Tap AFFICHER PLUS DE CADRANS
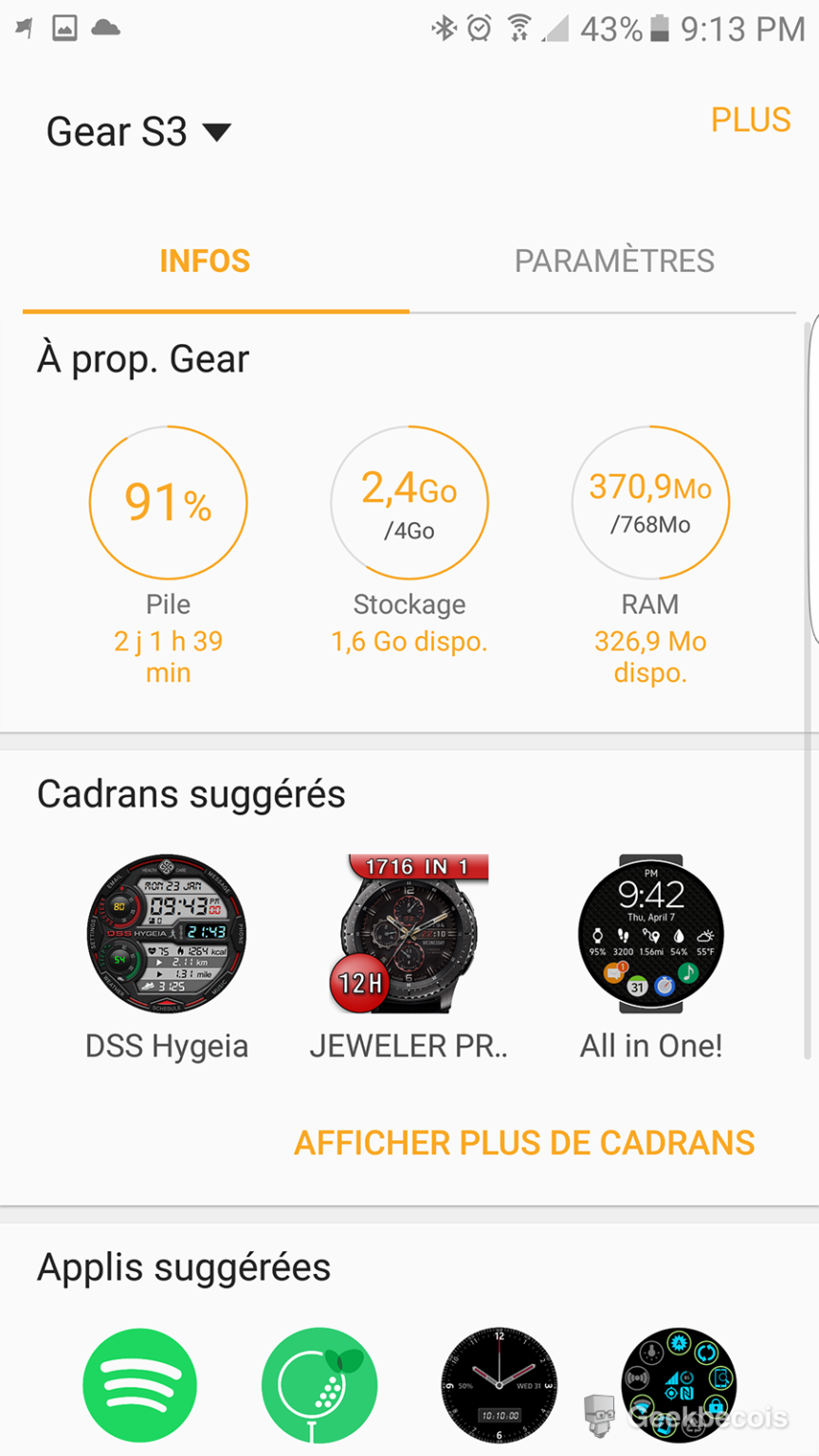 tap(524, 1143)
